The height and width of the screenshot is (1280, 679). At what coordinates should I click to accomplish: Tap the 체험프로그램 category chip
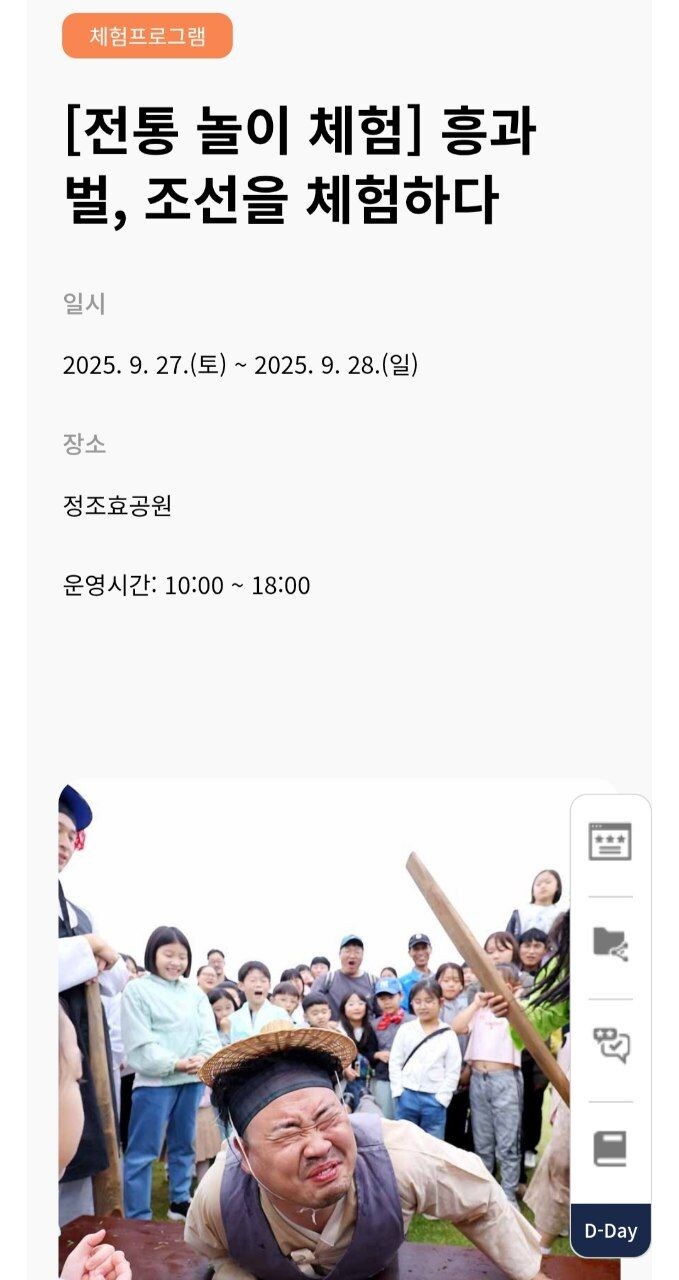[x=147, y=36]
